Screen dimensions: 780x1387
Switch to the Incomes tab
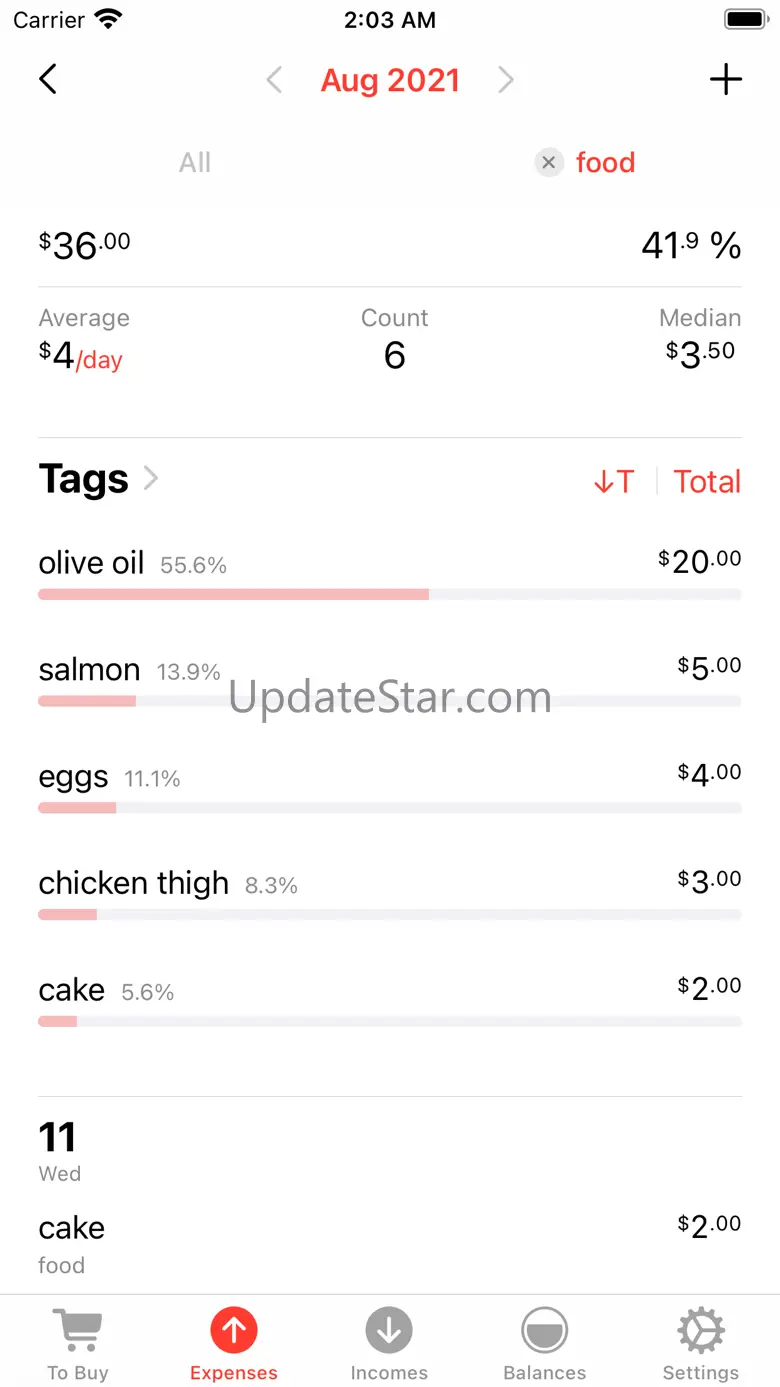[x=389, y=1343]
